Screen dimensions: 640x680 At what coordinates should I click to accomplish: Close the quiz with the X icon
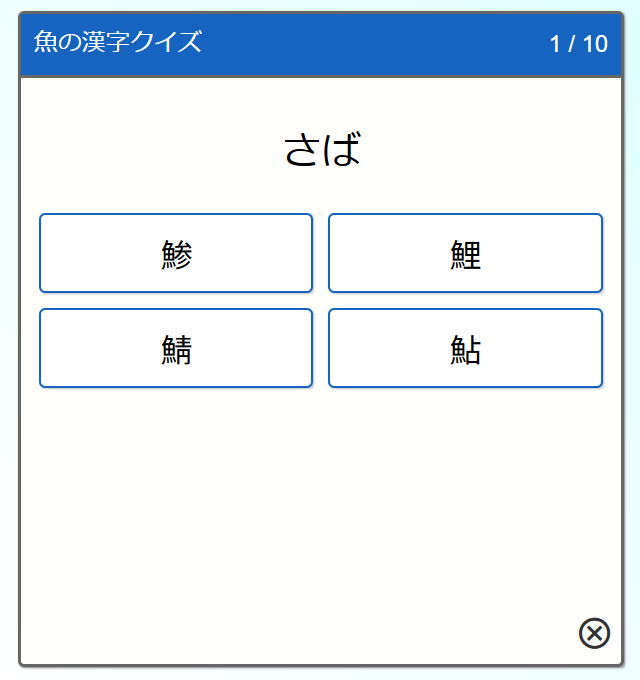click(594, 633)
